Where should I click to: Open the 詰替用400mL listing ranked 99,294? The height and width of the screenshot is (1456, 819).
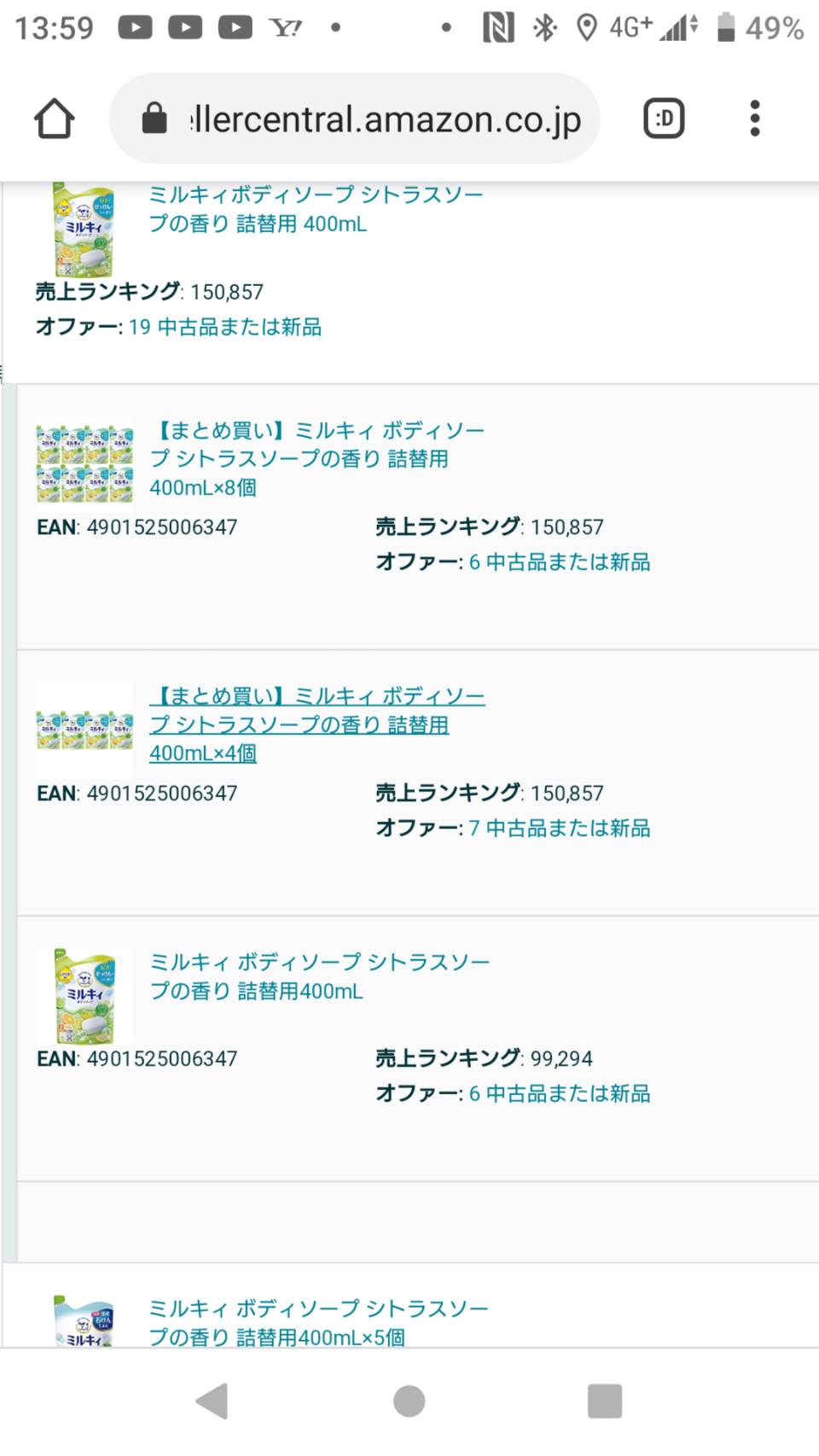320,977
